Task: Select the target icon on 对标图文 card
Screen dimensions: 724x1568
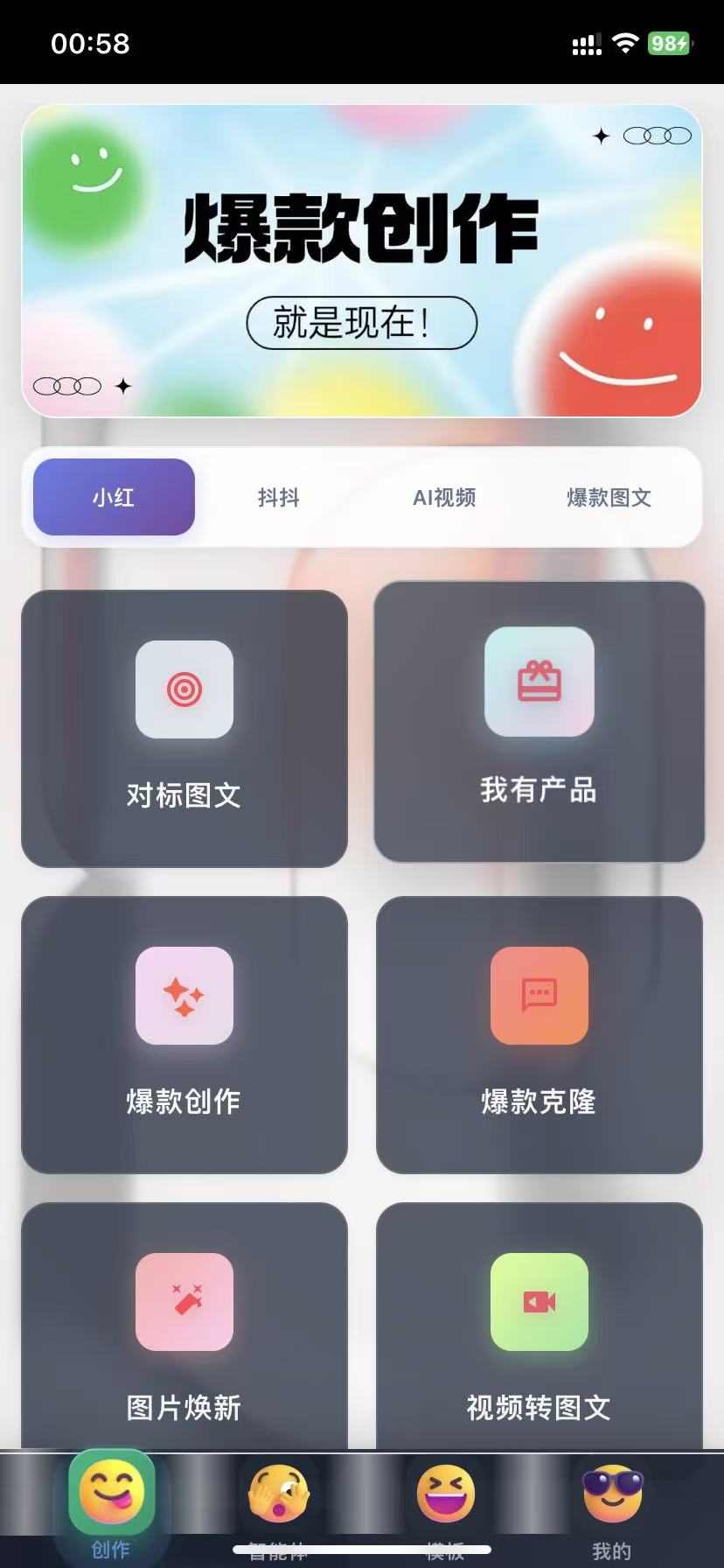Action: pos(184,690)
